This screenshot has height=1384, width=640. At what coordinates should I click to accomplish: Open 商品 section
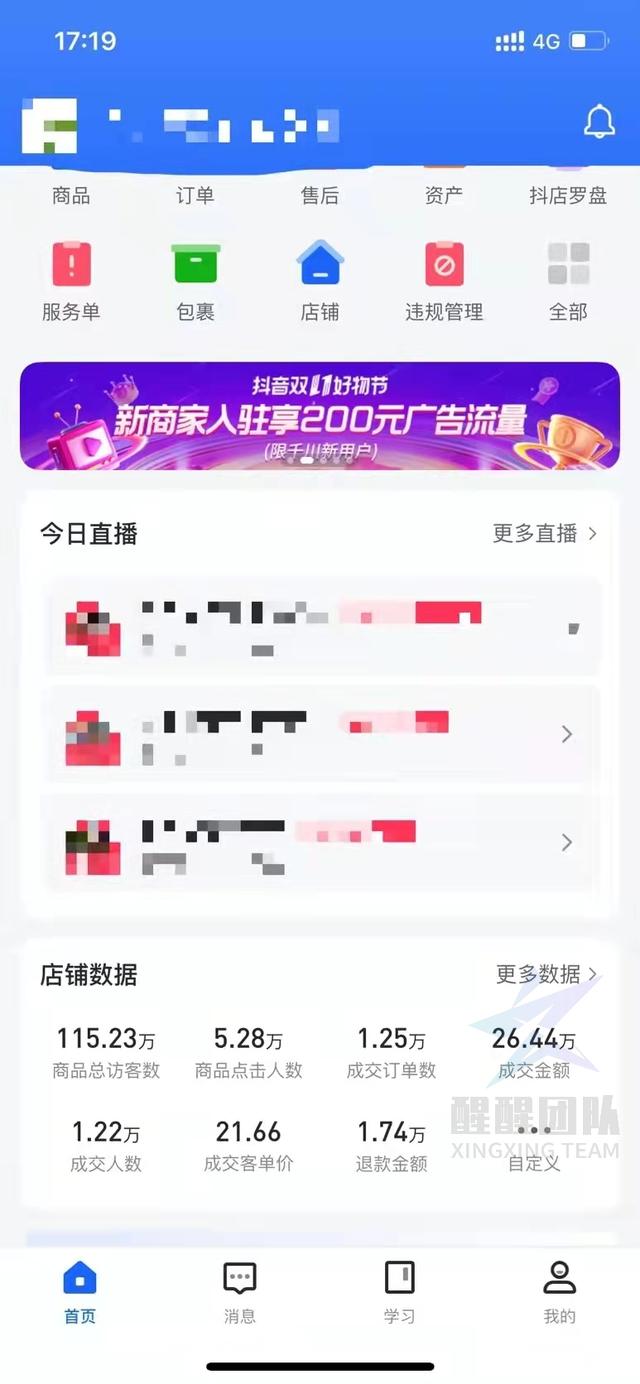coord(71,194)
